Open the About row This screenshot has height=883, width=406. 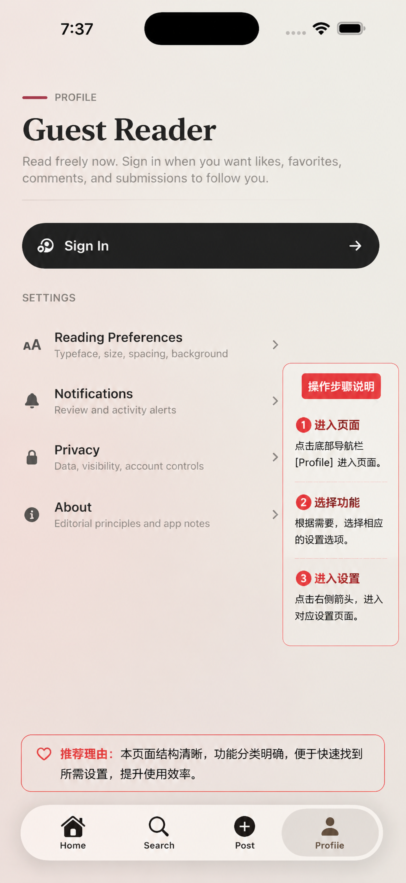[x=151, y=515]
